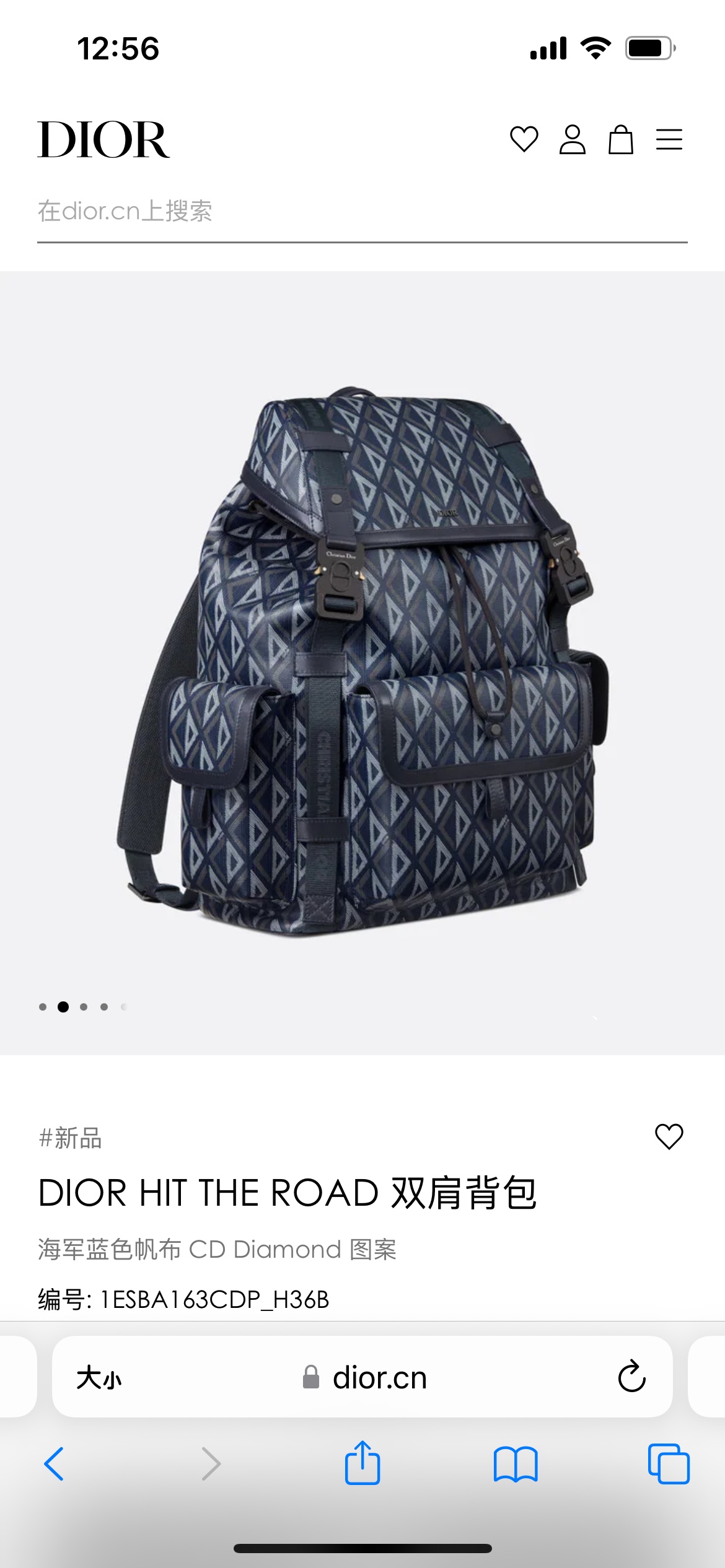Open the wishlist heart in the header
The height and width of the screenshot is (1568, 725).
[x=524, y=139]
